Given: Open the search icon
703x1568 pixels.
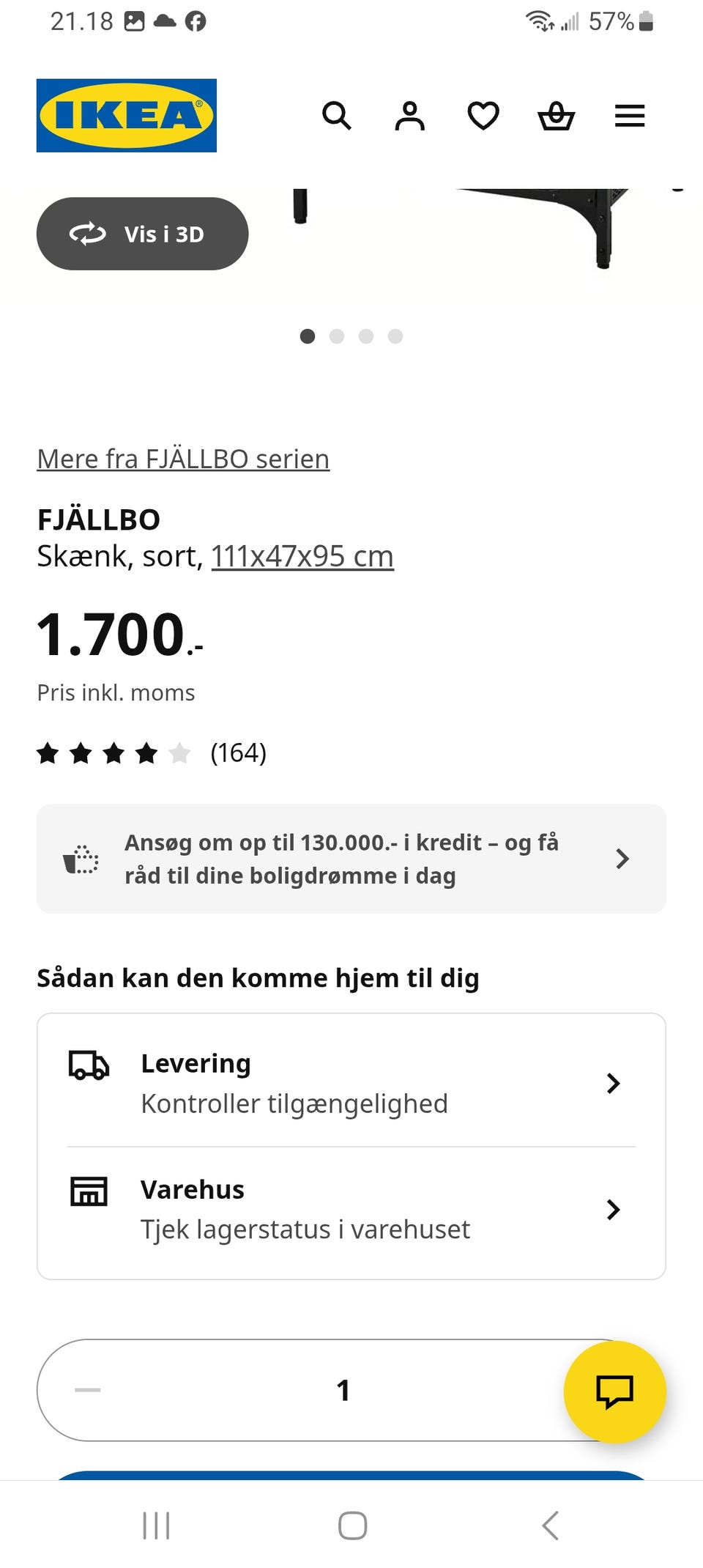Looking at the screenshot, I should point(337,115).
